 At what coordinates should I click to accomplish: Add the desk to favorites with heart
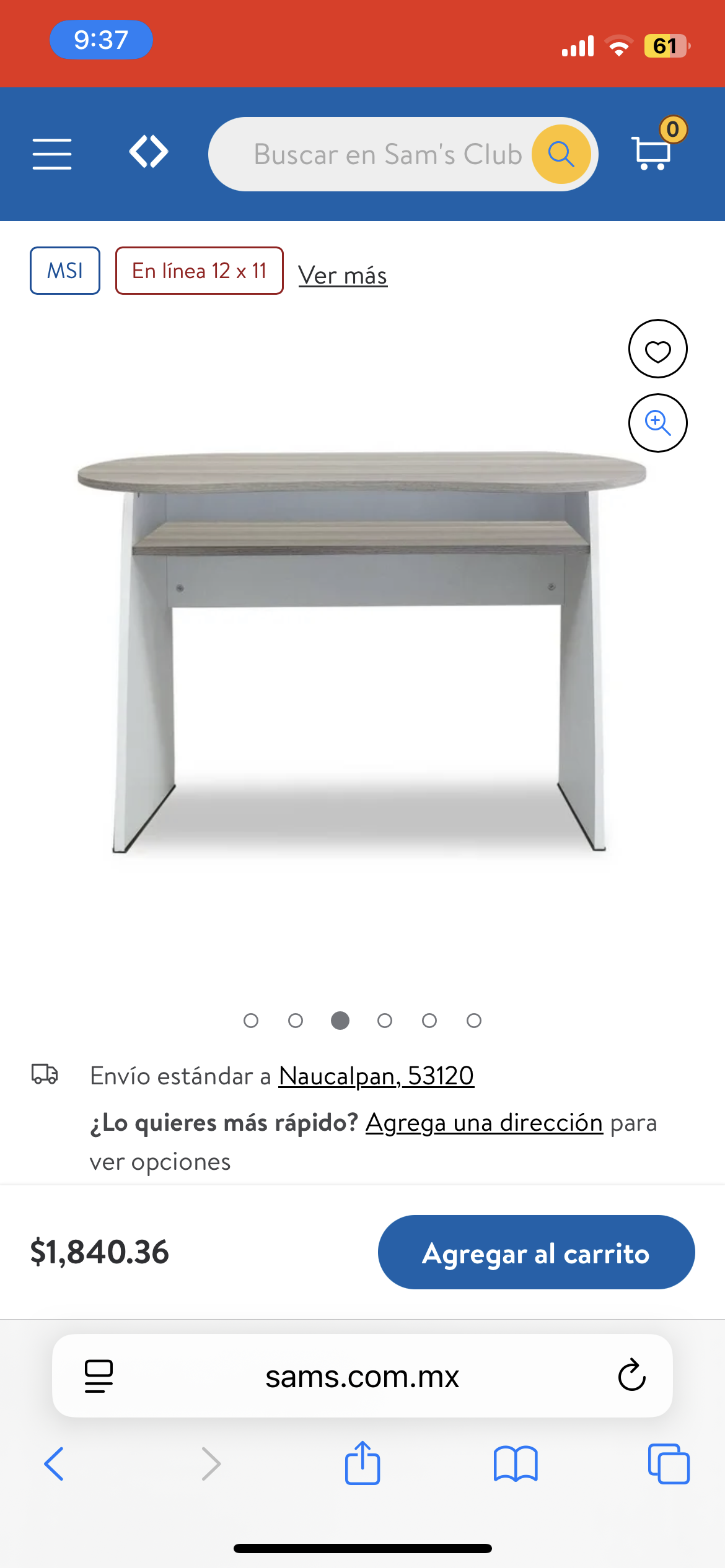[657, 349]
